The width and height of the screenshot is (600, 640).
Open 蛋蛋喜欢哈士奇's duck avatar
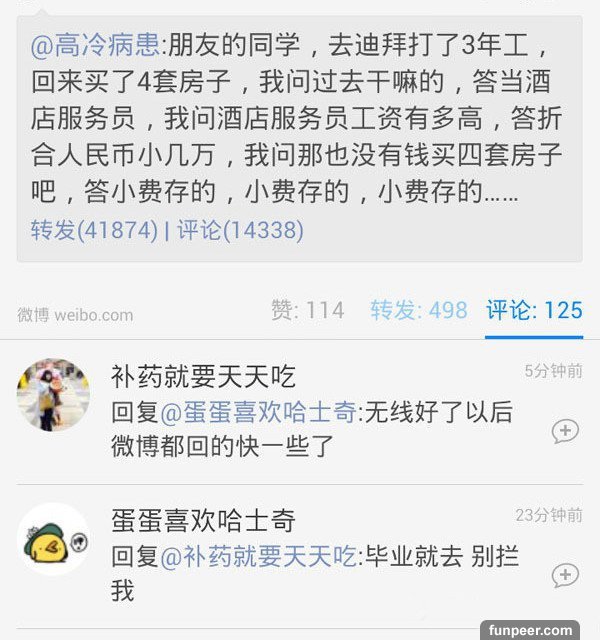coord(53,539)
